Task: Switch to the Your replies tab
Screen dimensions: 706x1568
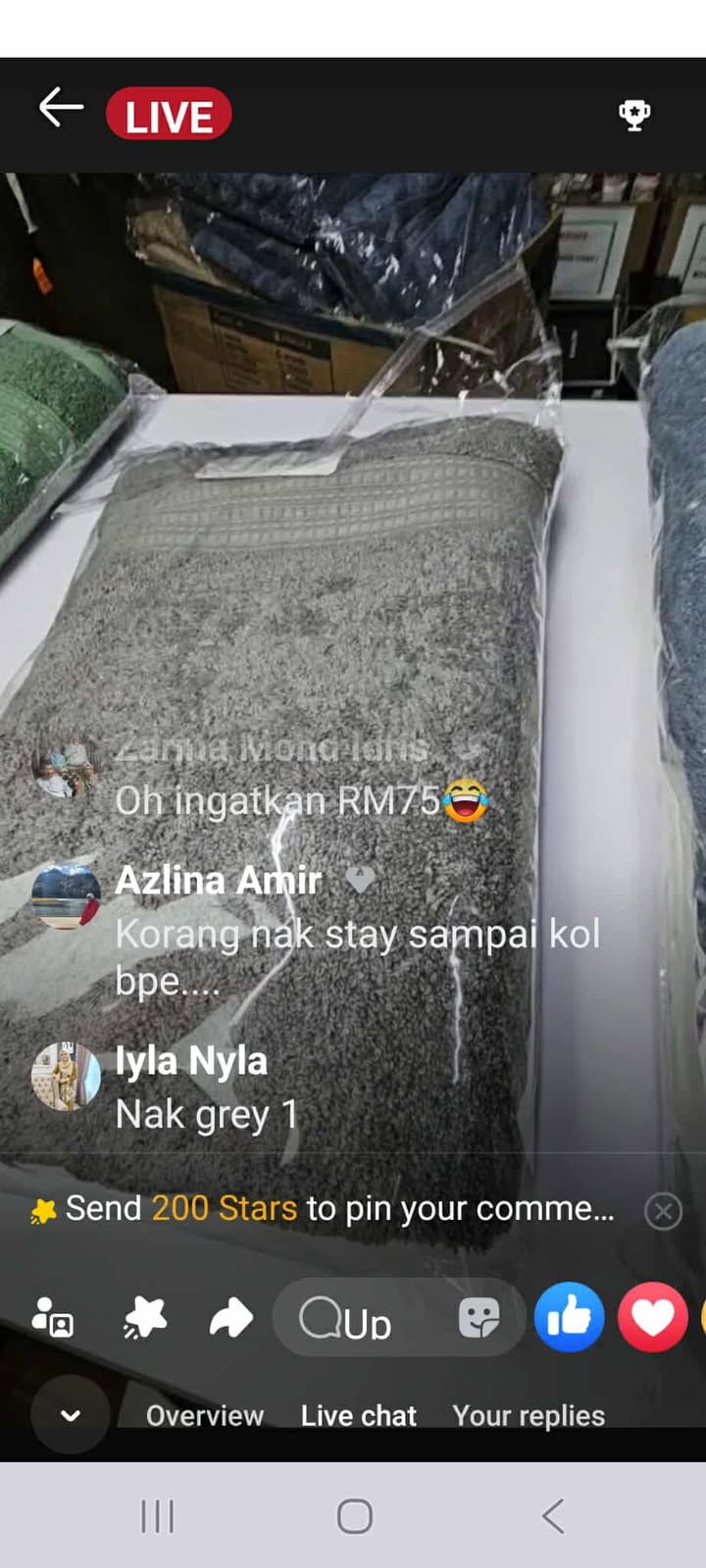Action: 529,1415
